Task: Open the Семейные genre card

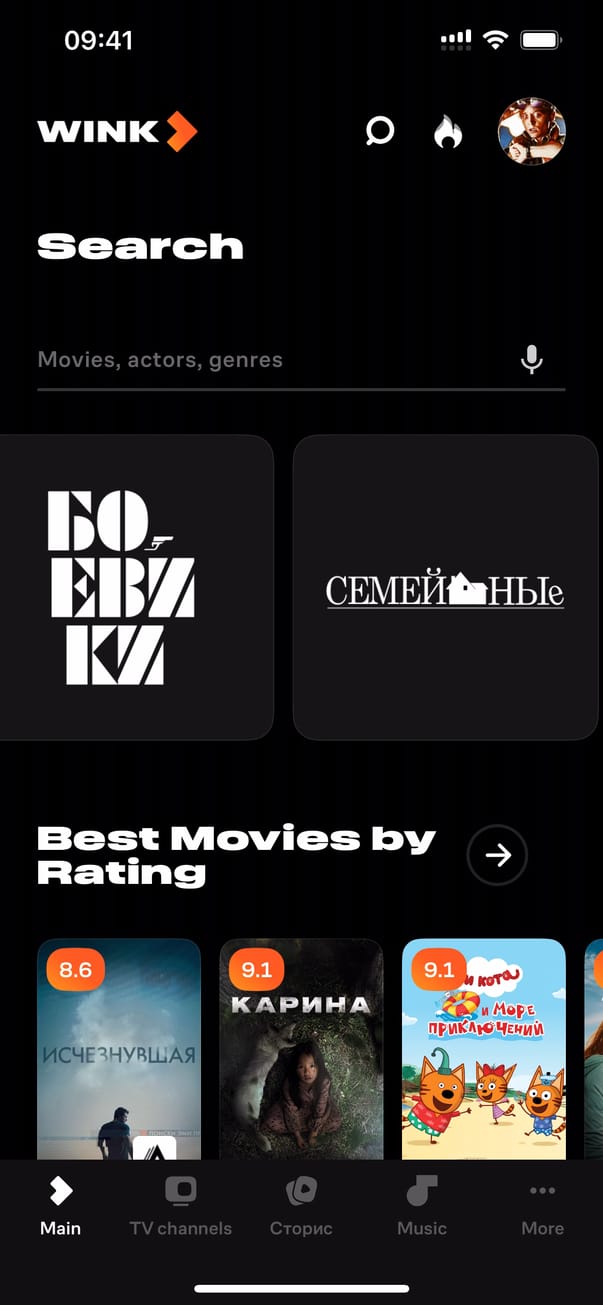Action: (x=445, y=588)
